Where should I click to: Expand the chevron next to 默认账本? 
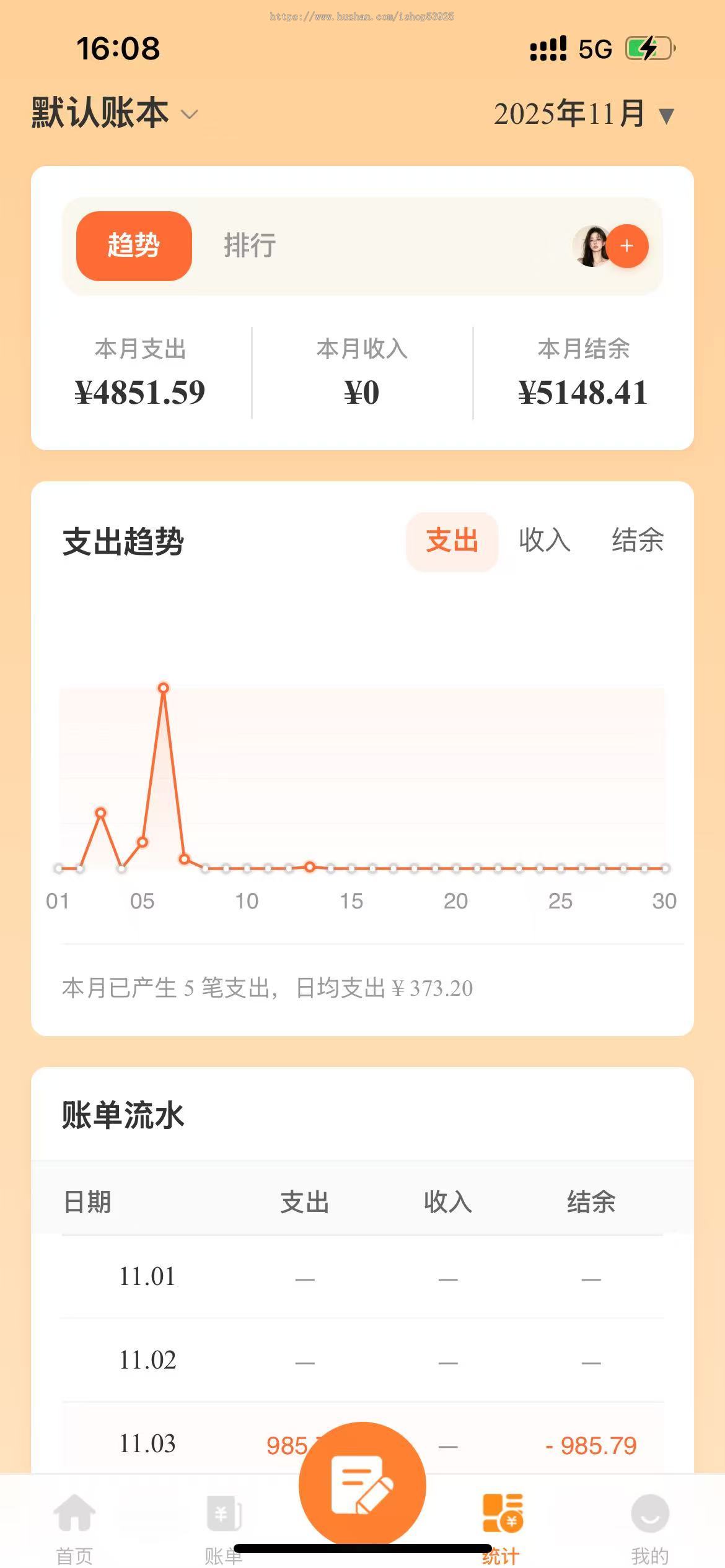point(190,115)
